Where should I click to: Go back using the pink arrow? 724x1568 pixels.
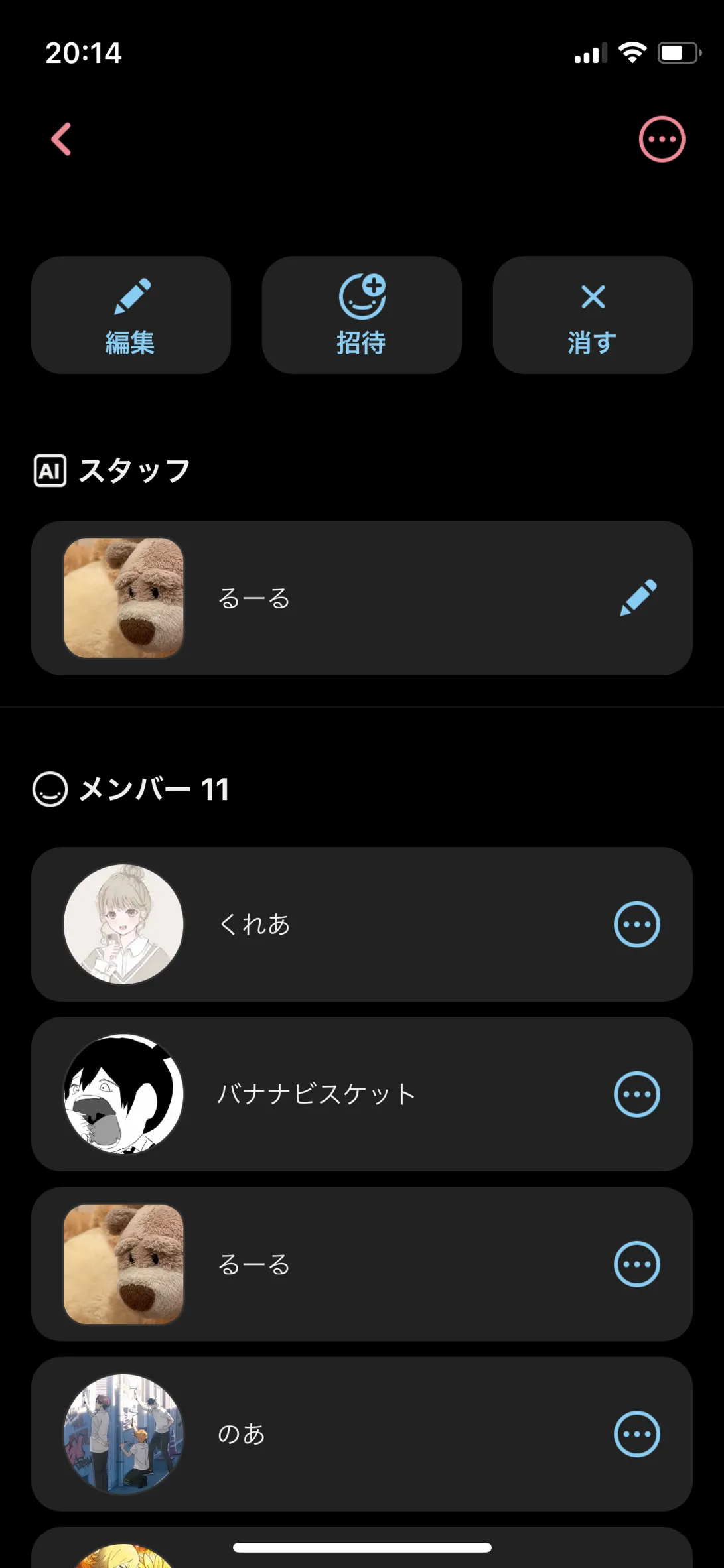click(x=62, y=139)
